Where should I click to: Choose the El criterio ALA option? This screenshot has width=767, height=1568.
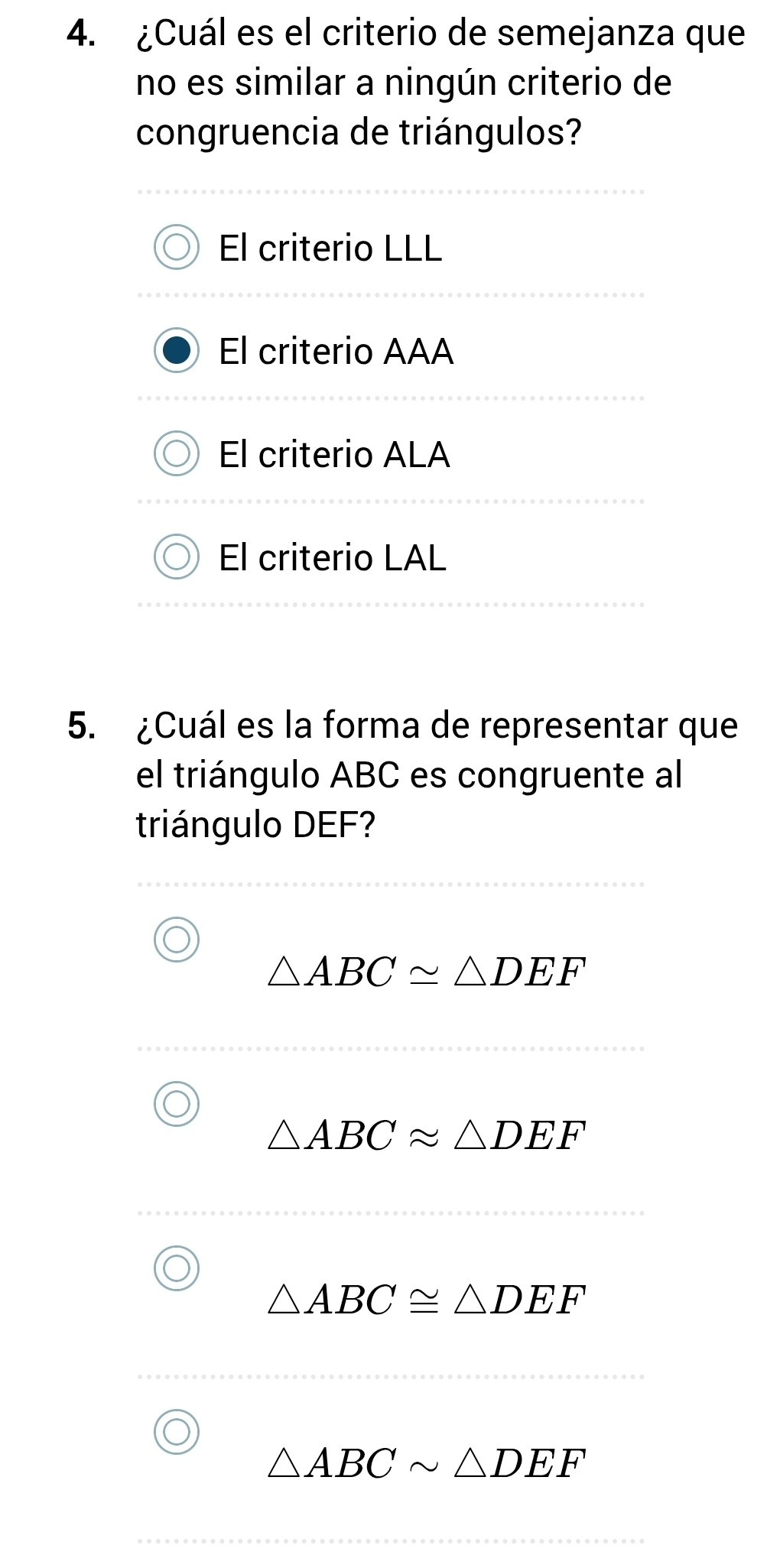pyautogui.click(x=177, y=454)
